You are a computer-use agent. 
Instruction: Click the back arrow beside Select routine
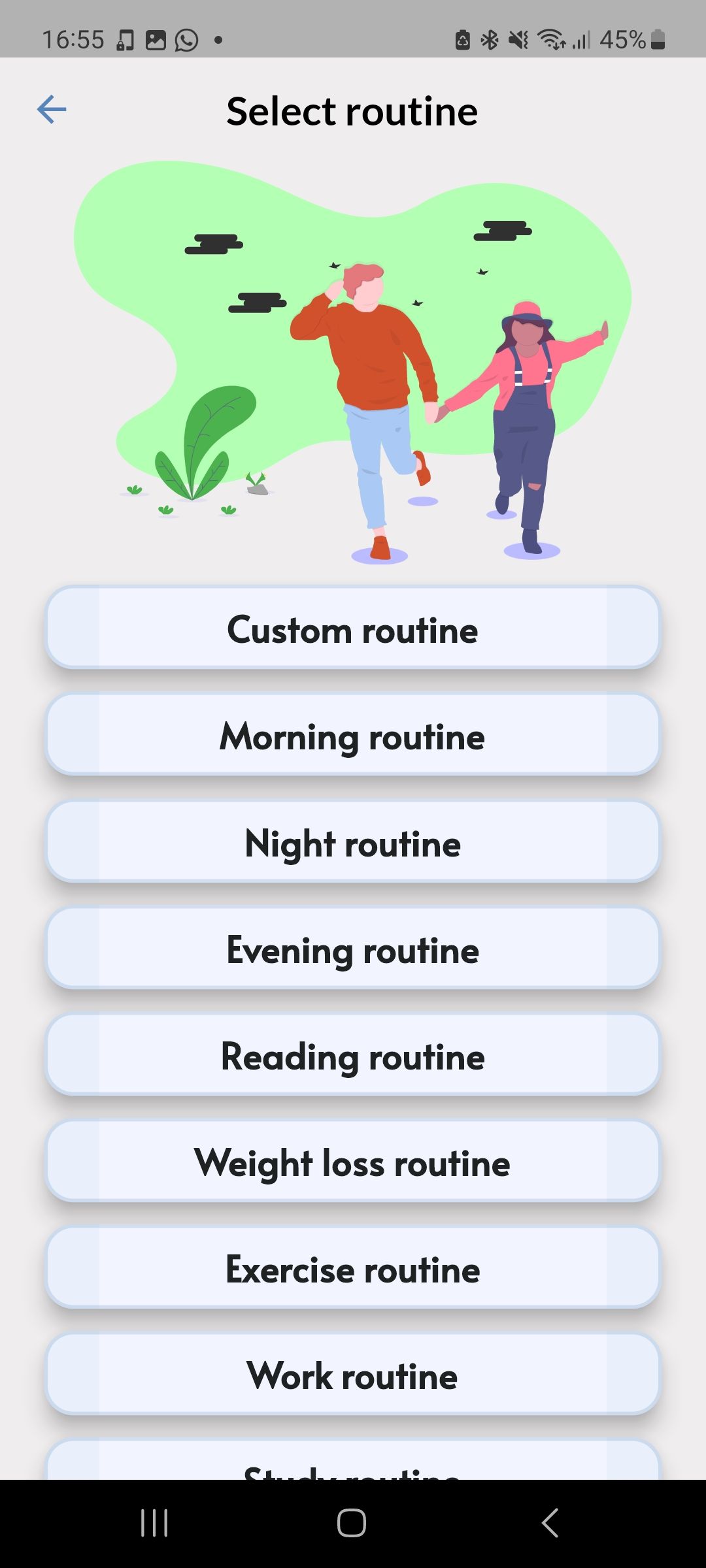[51, 109]
